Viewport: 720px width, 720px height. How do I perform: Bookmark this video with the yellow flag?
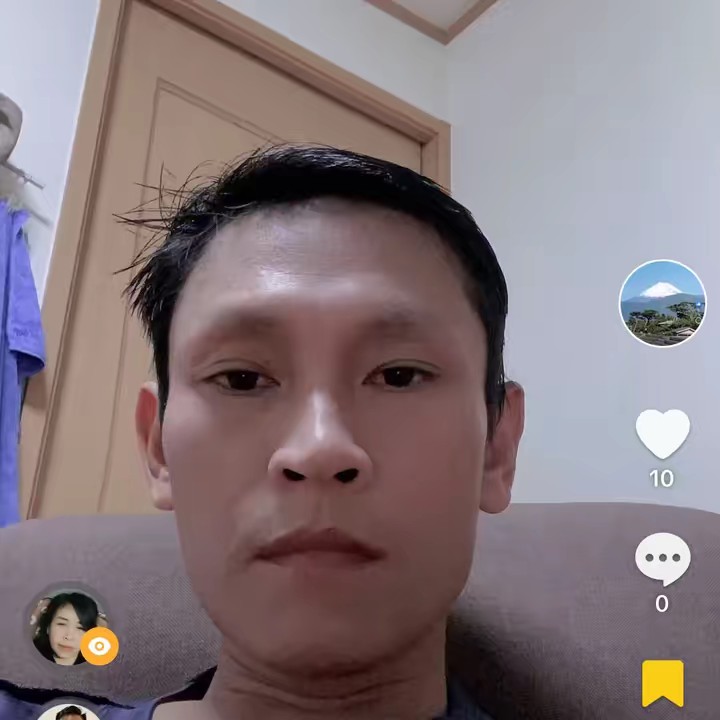pyautogui.click(x=662, y=683)
